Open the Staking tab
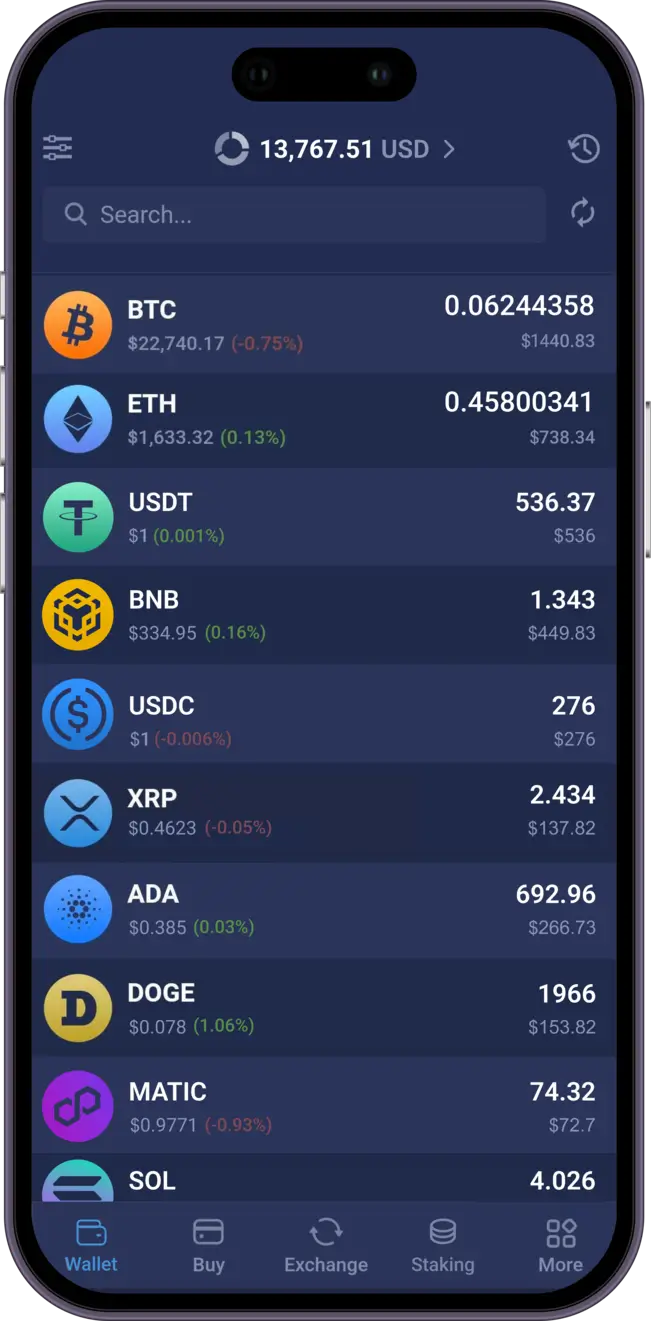 442,1245
